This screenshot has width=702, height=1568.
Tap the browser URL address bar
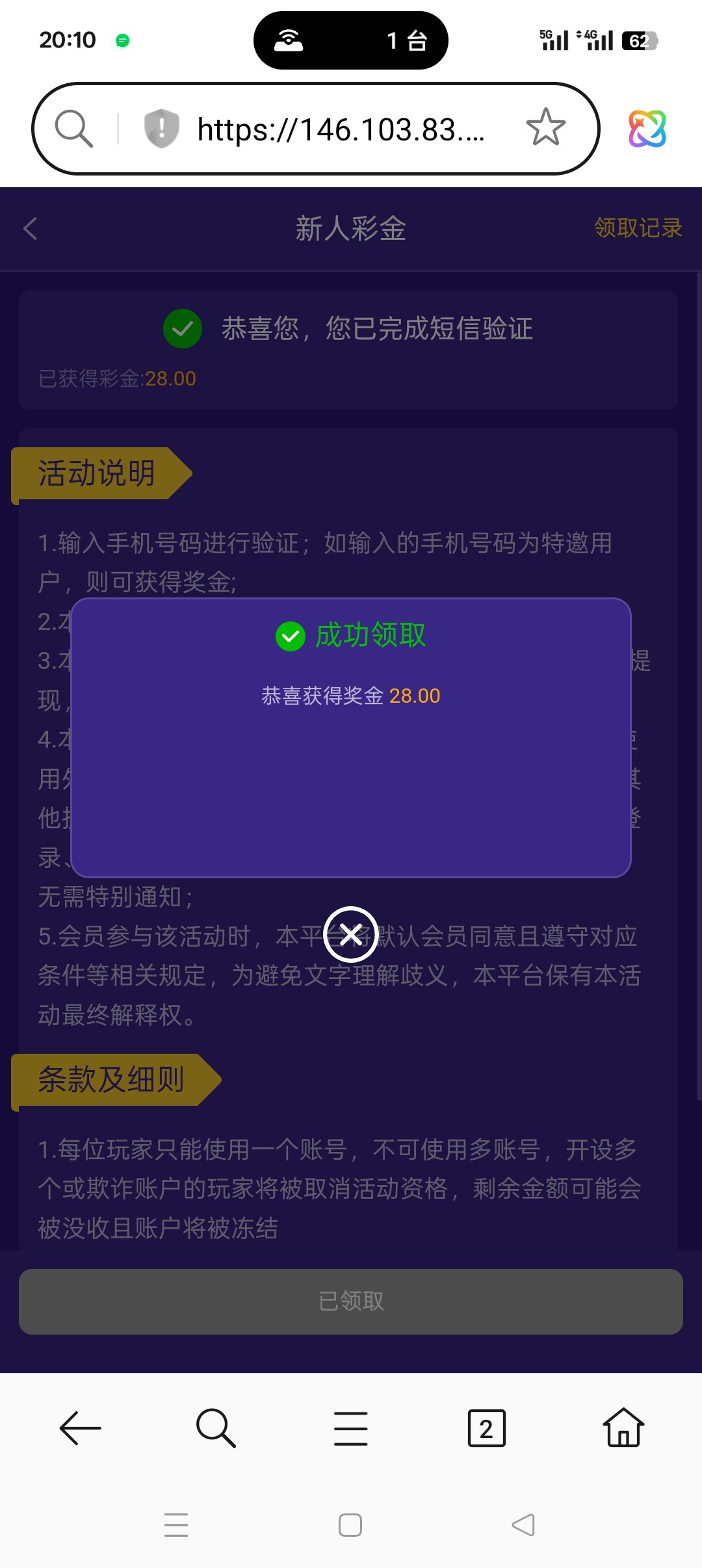coord(341,129)
